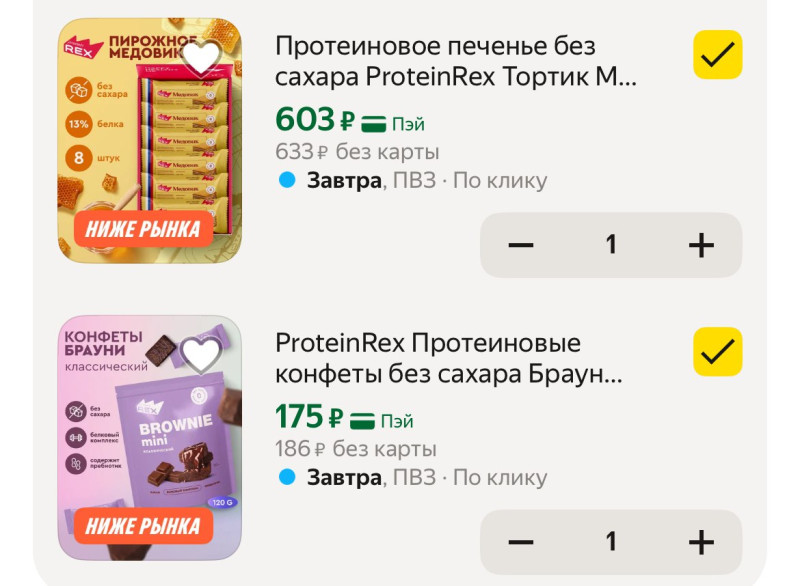Open the Протеиновое печенье без сахара title
Viewport: 800px width, 586px height.
(x=455, y=61)
